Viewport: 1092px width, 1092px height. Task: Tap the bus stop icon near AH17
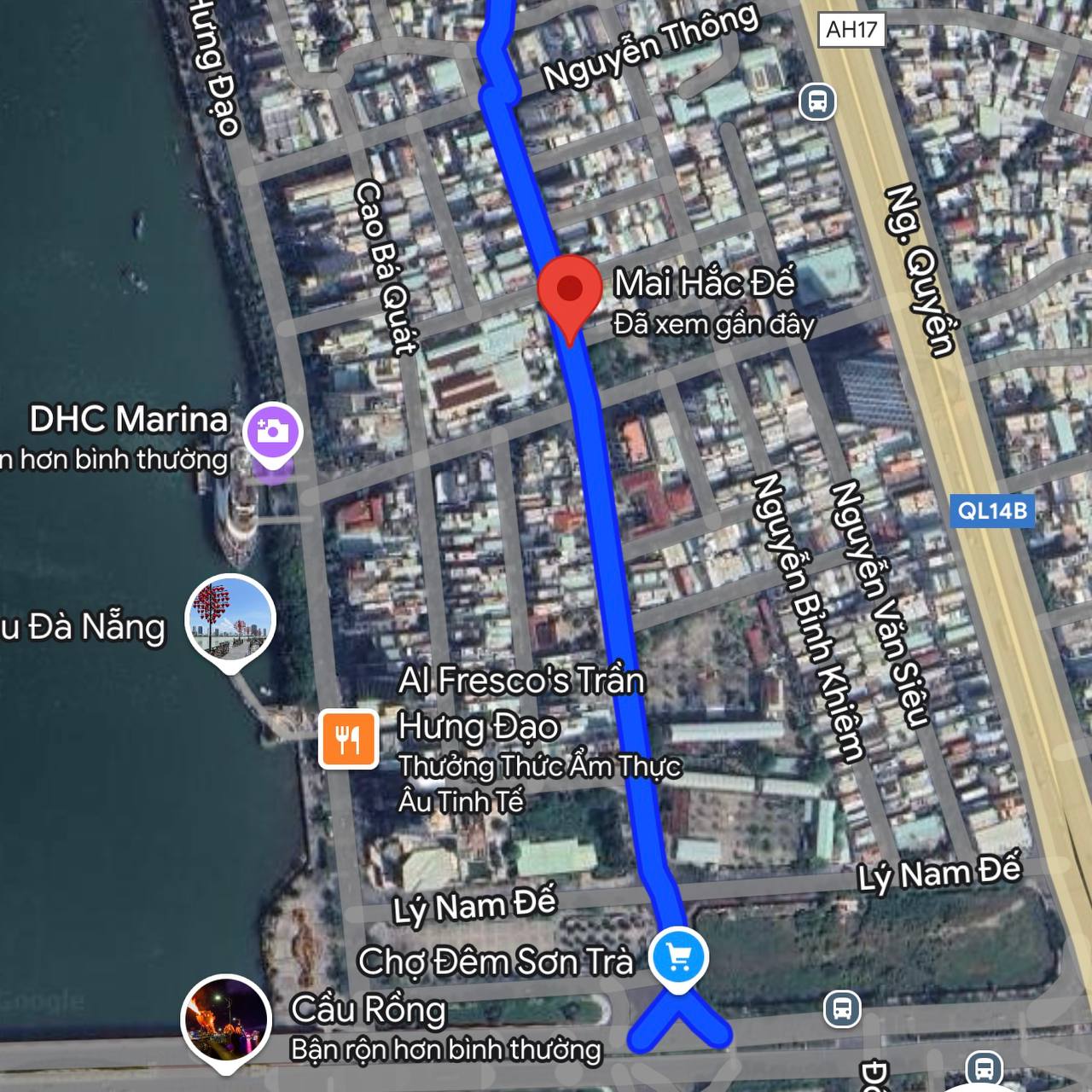[x=817, y=102]
